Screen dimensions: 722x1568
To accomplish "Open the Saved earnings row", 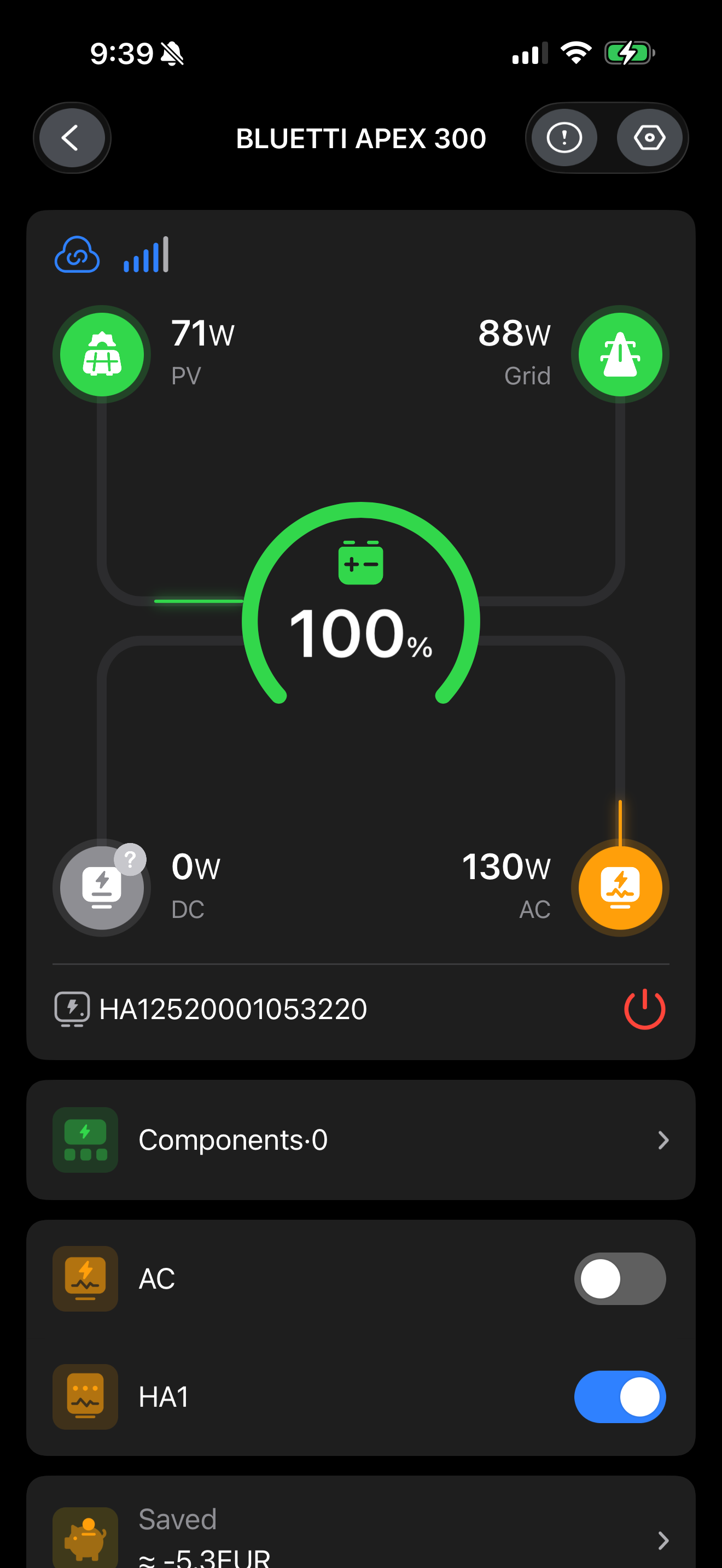I will point(360,1534).
